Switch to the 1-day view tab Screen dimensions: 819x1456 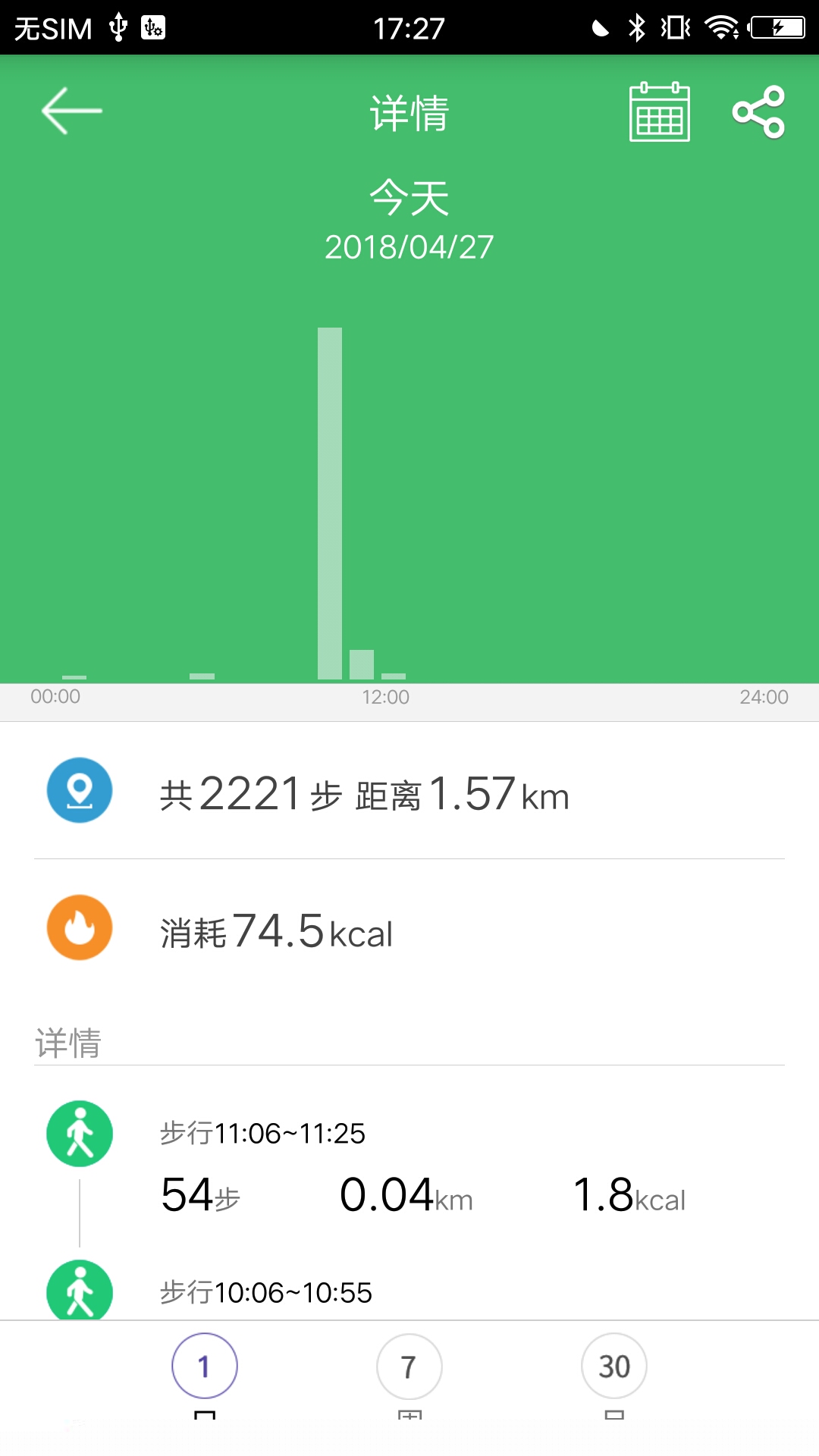(205, 1367)
